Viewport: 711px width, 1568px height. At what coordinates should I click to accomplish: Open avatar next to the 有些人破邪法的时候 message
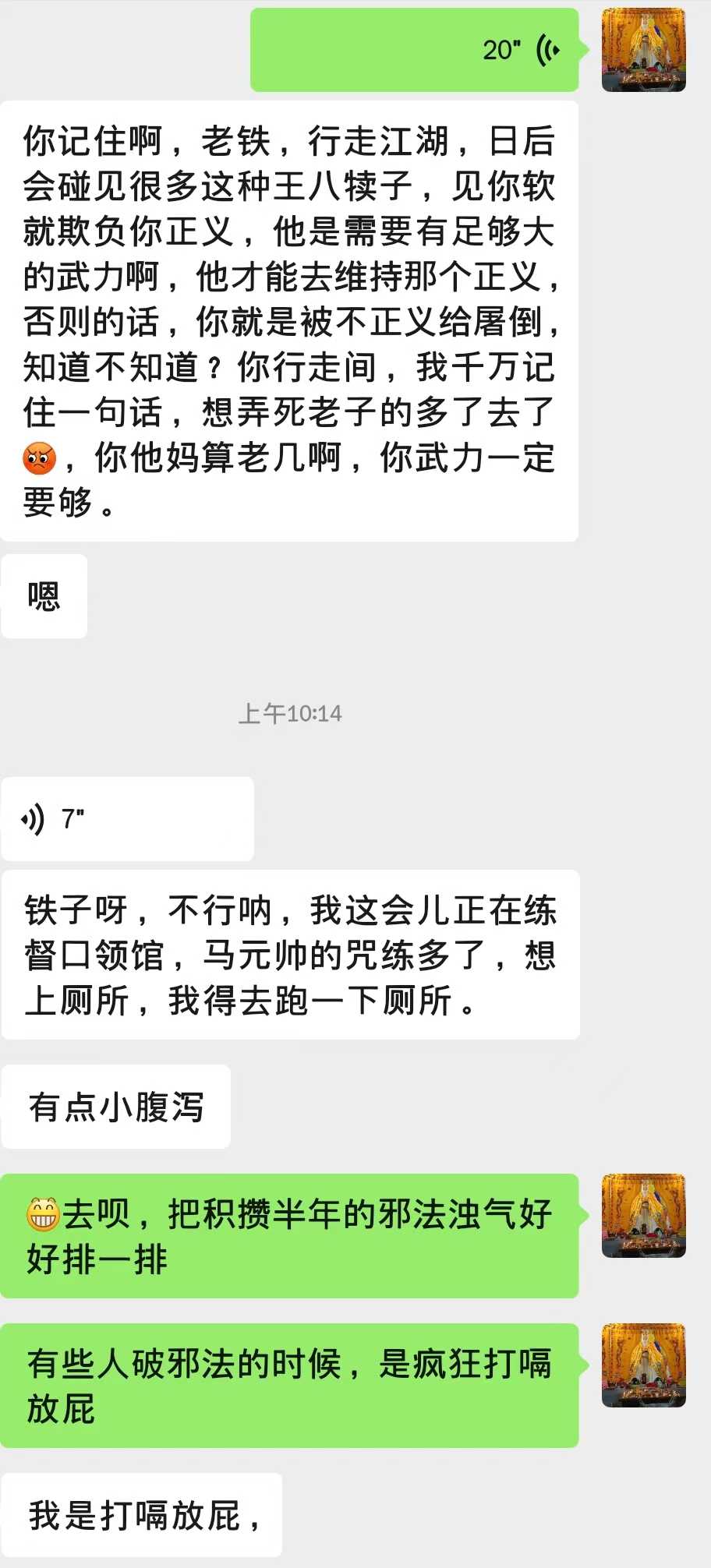(x=643, y=1365)
